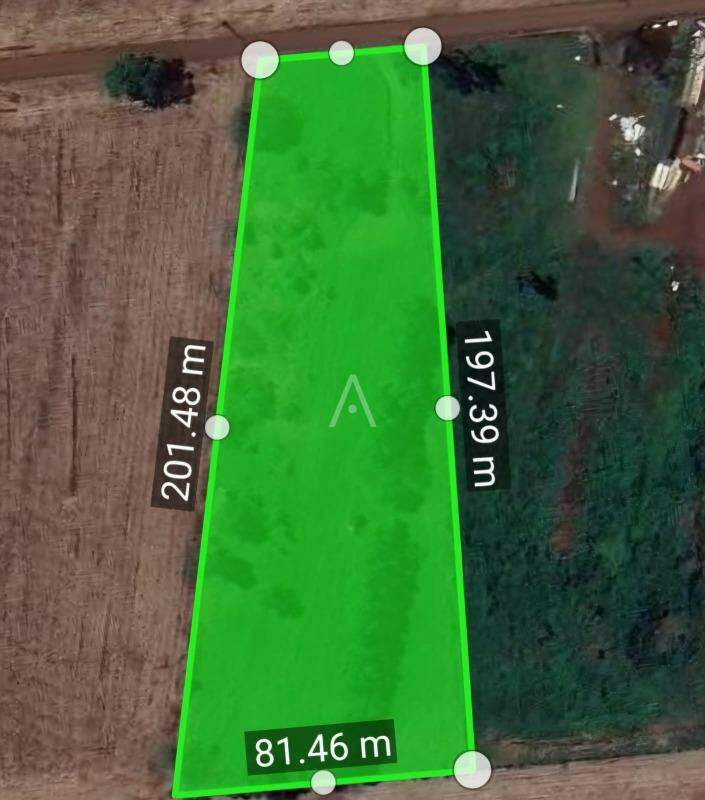
Task: Select the midpoint handle on the unlabeled roadside edge
Action: (342, 53)
